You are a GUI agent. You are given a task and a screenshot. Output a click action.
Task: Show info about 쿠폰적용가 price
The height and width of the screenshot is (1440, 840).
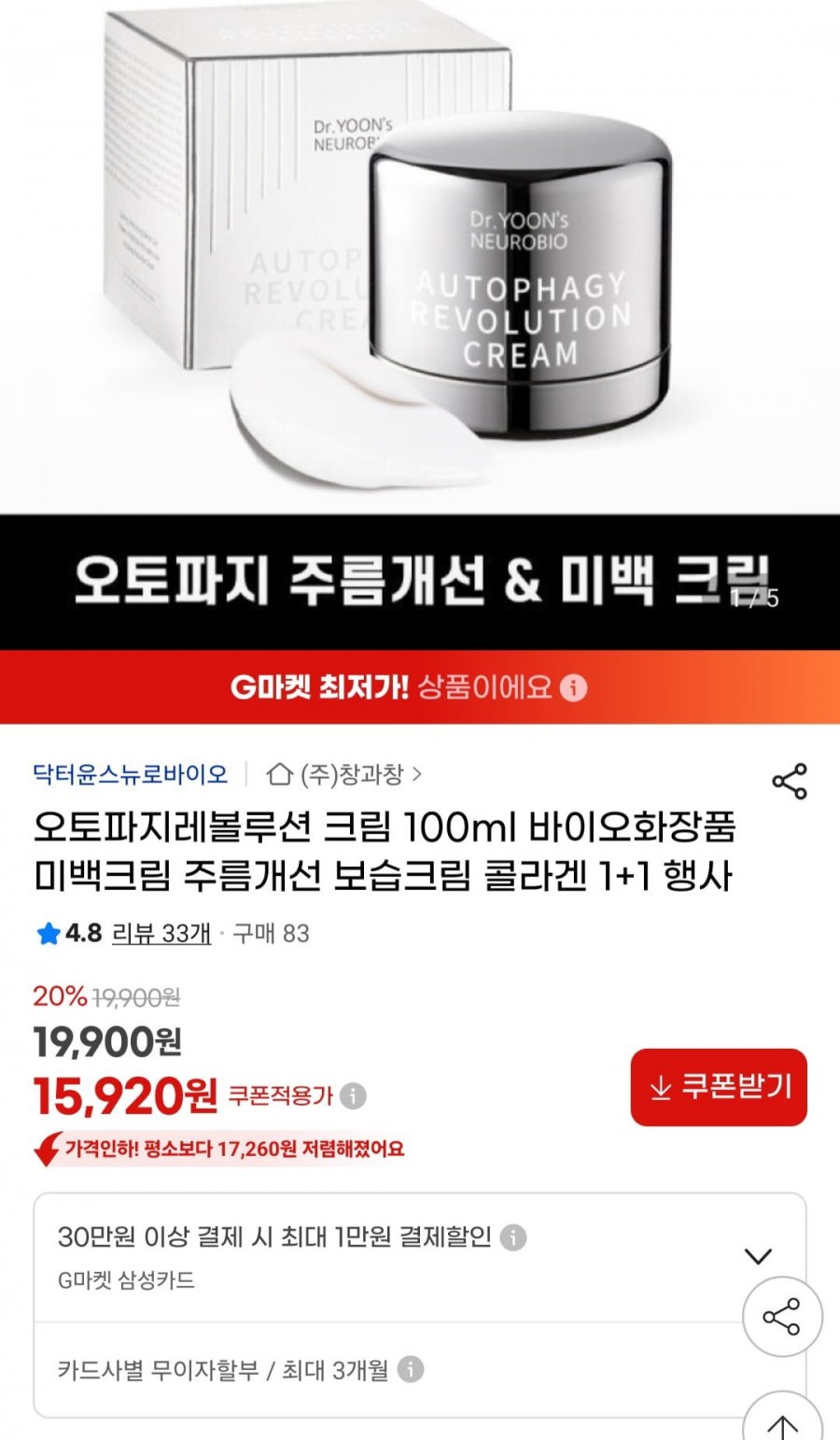coord(353,1095)
